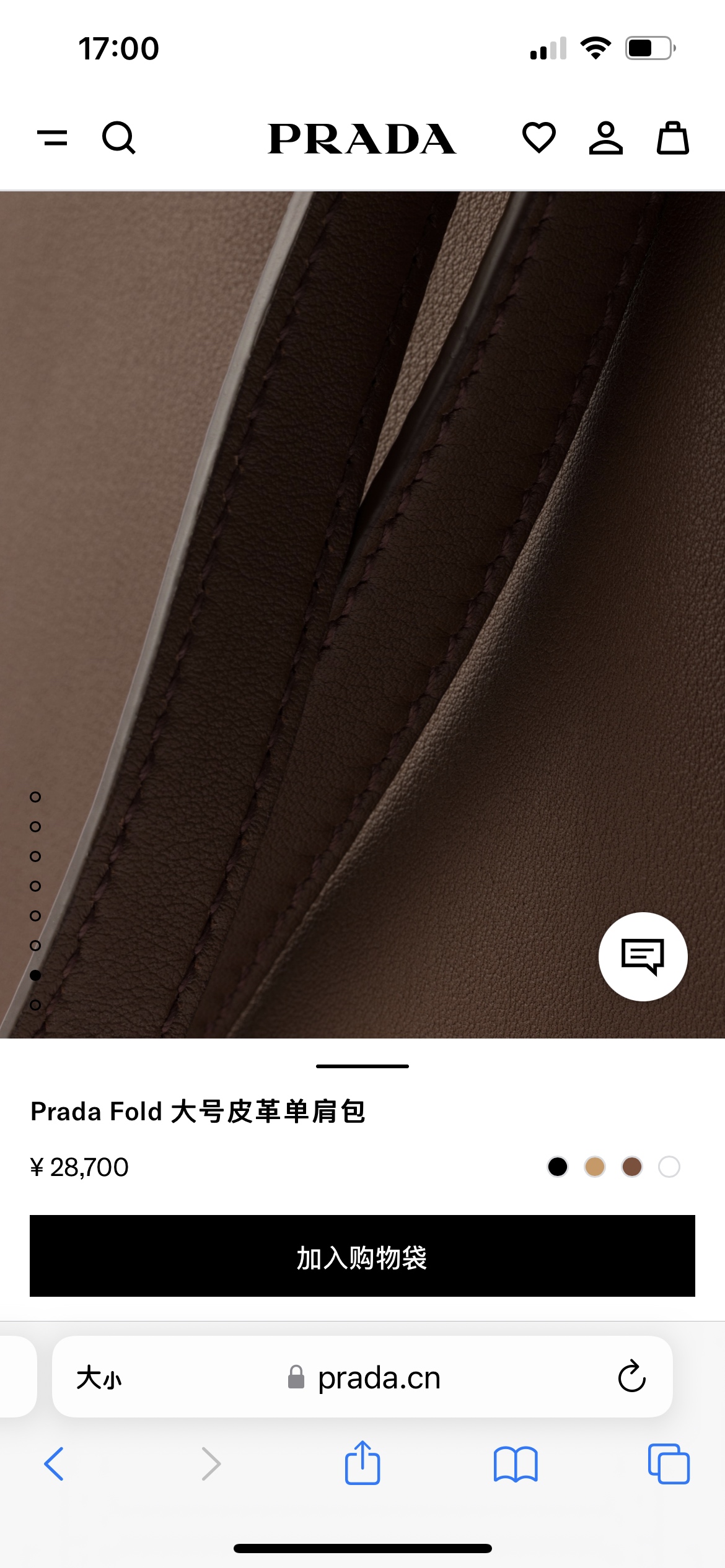Screen dimensions: 725x1568
Task: Open the search magnifier icon
Action: (119, 137)
